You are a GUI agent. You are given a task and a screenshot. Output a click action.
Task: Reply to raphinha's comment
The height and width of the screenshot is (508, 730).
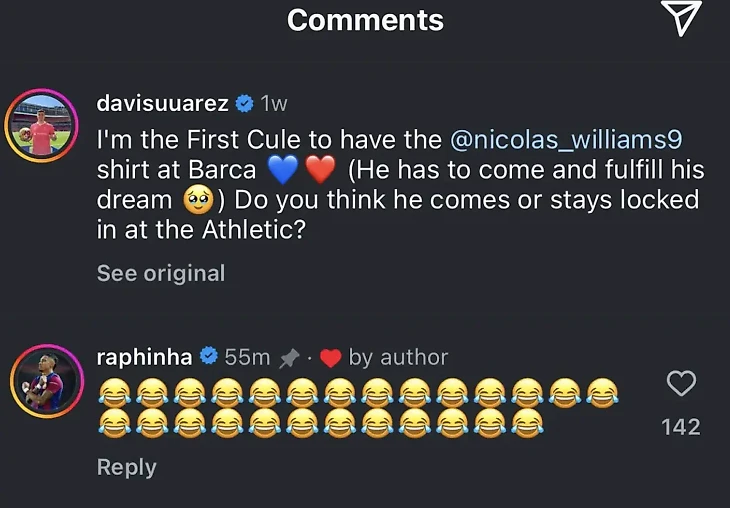(126, 467)
